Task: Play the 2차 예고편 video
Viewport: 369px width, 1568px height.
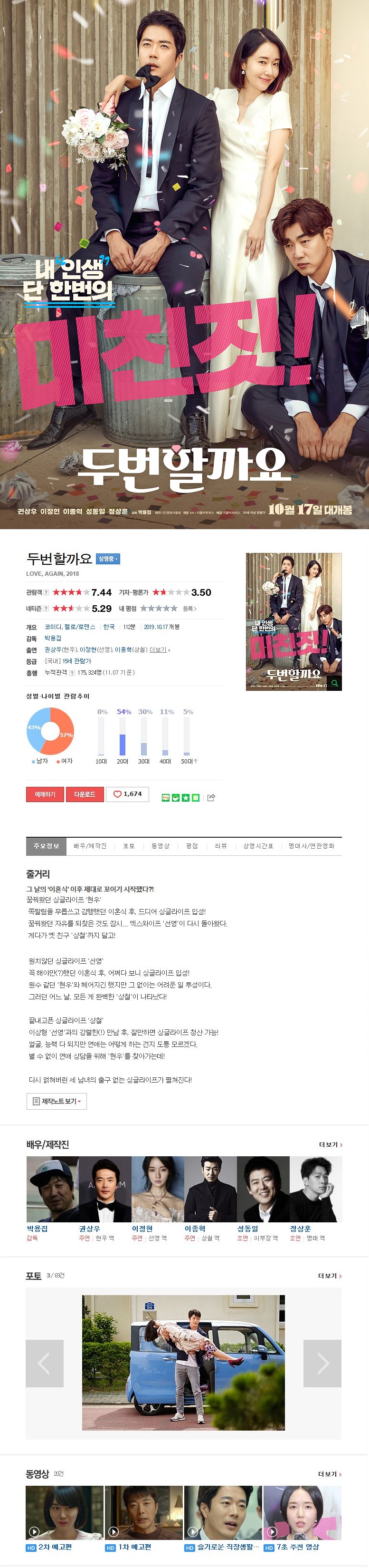Action: click(64, 1512)
